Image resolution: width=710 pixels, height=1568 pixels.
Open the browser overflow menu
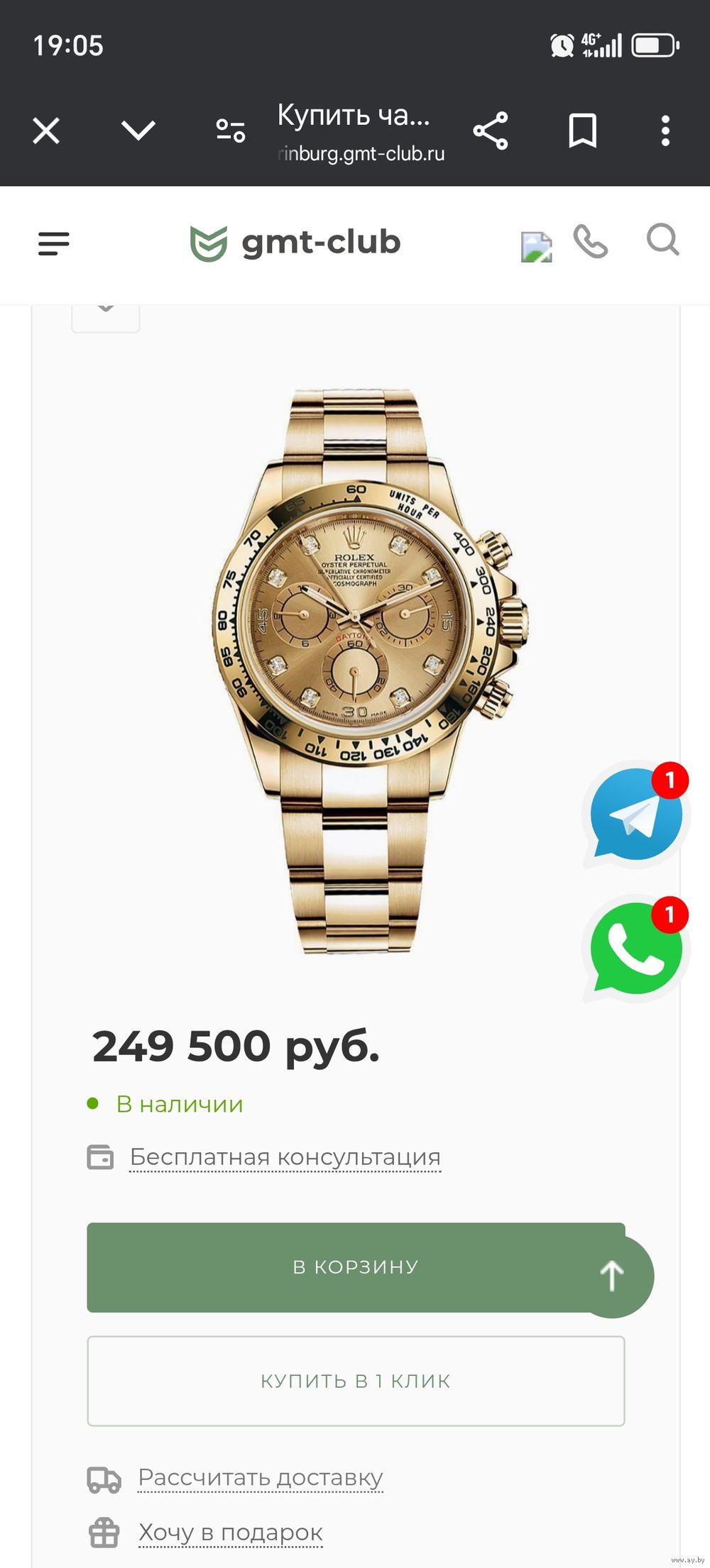coord(665,131)
